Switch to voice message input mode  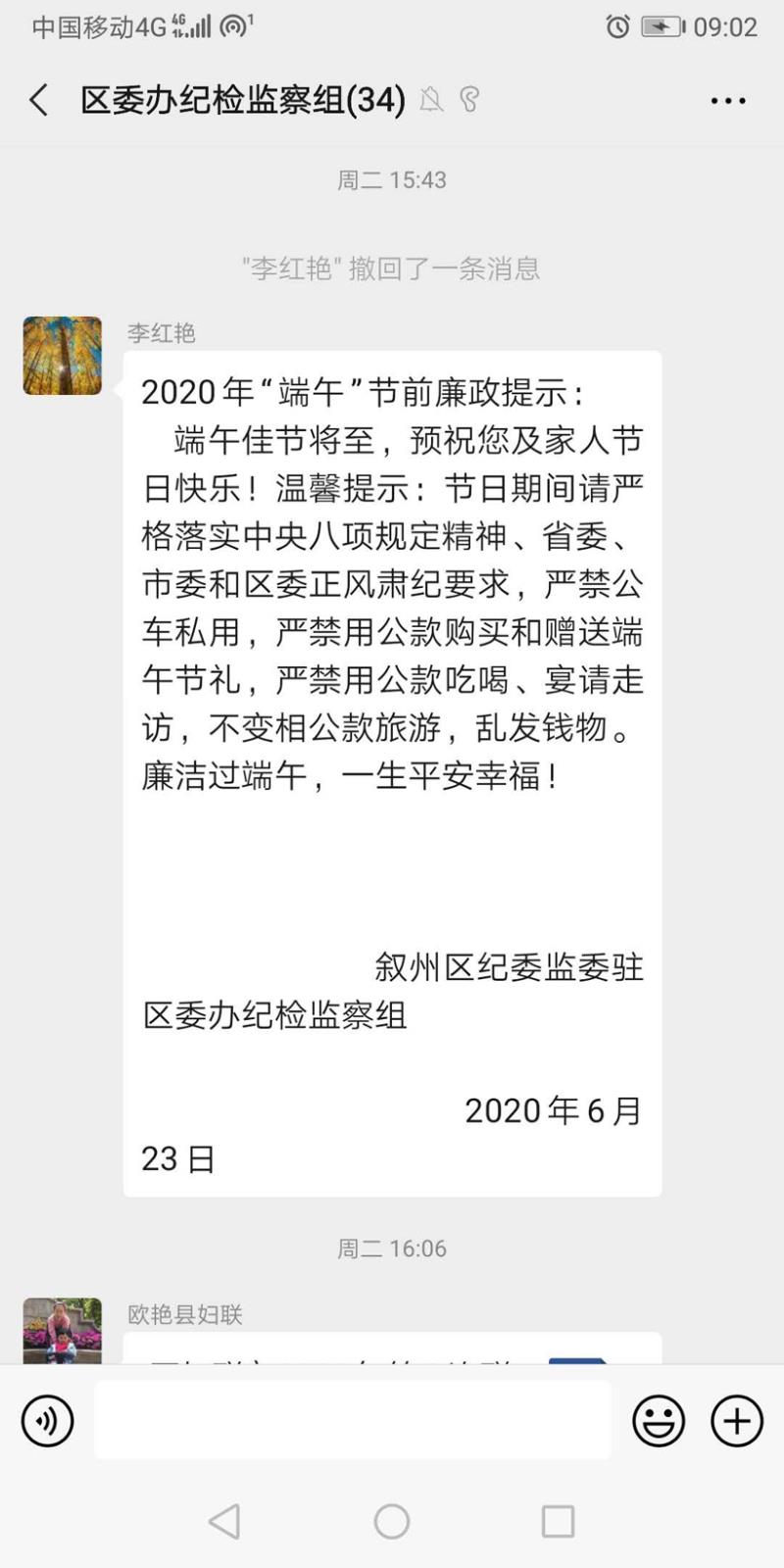pyautogui.click(x=46, y=1420)
